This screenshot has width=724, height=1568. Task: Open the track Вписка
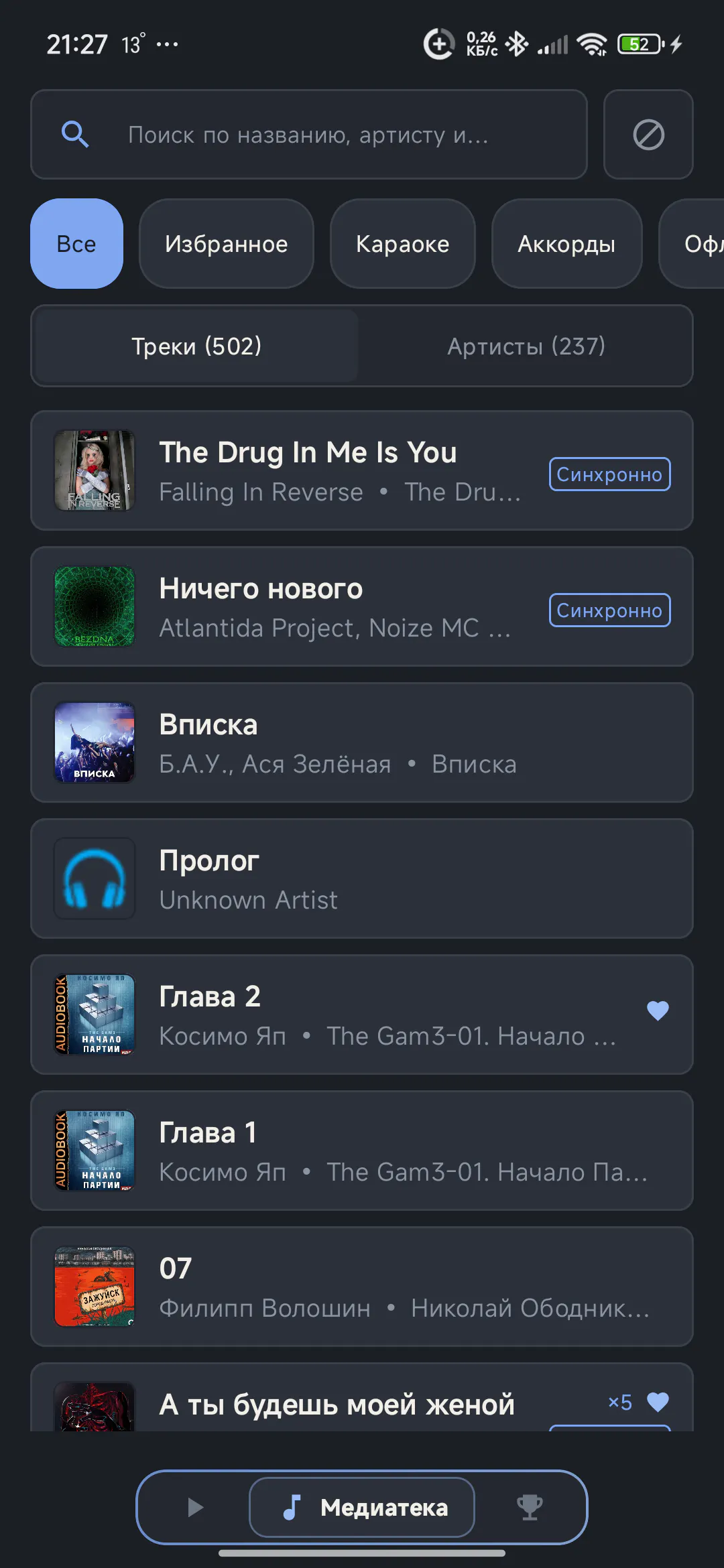[362, 742]
